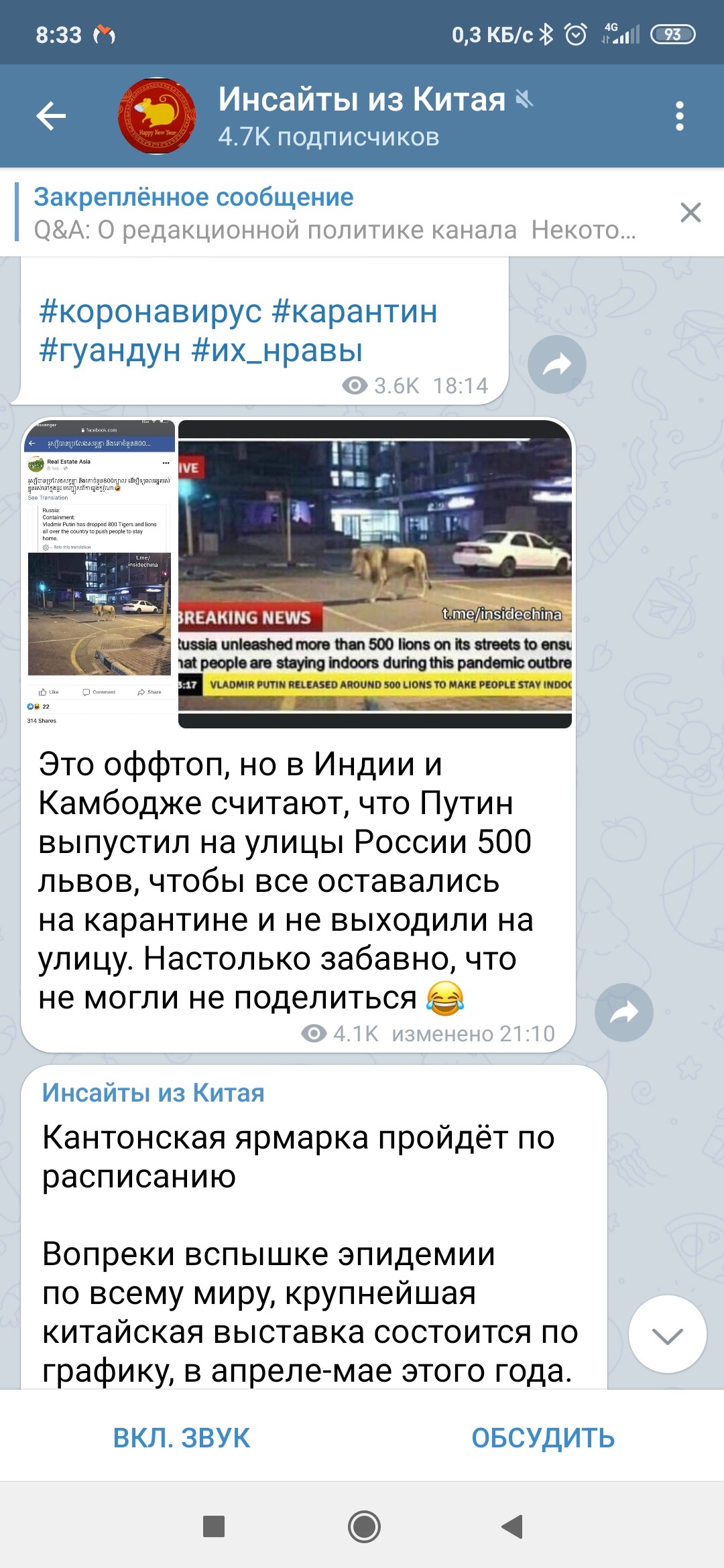
Task: Tap the #коронавирус hashtag
Action: (150, 312)
